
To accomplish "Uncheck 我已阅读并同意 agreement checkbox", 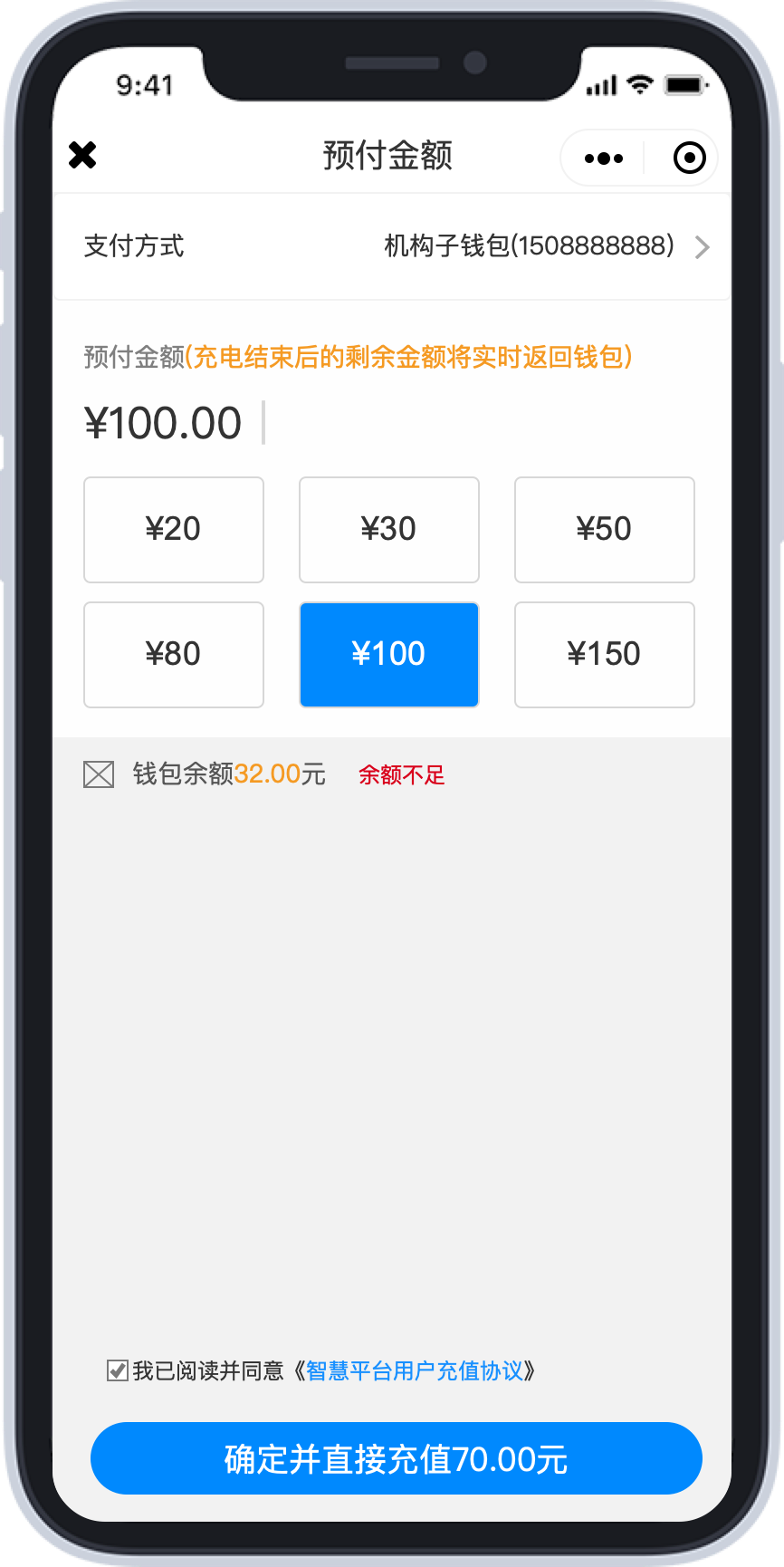I will click(117, 1370).
